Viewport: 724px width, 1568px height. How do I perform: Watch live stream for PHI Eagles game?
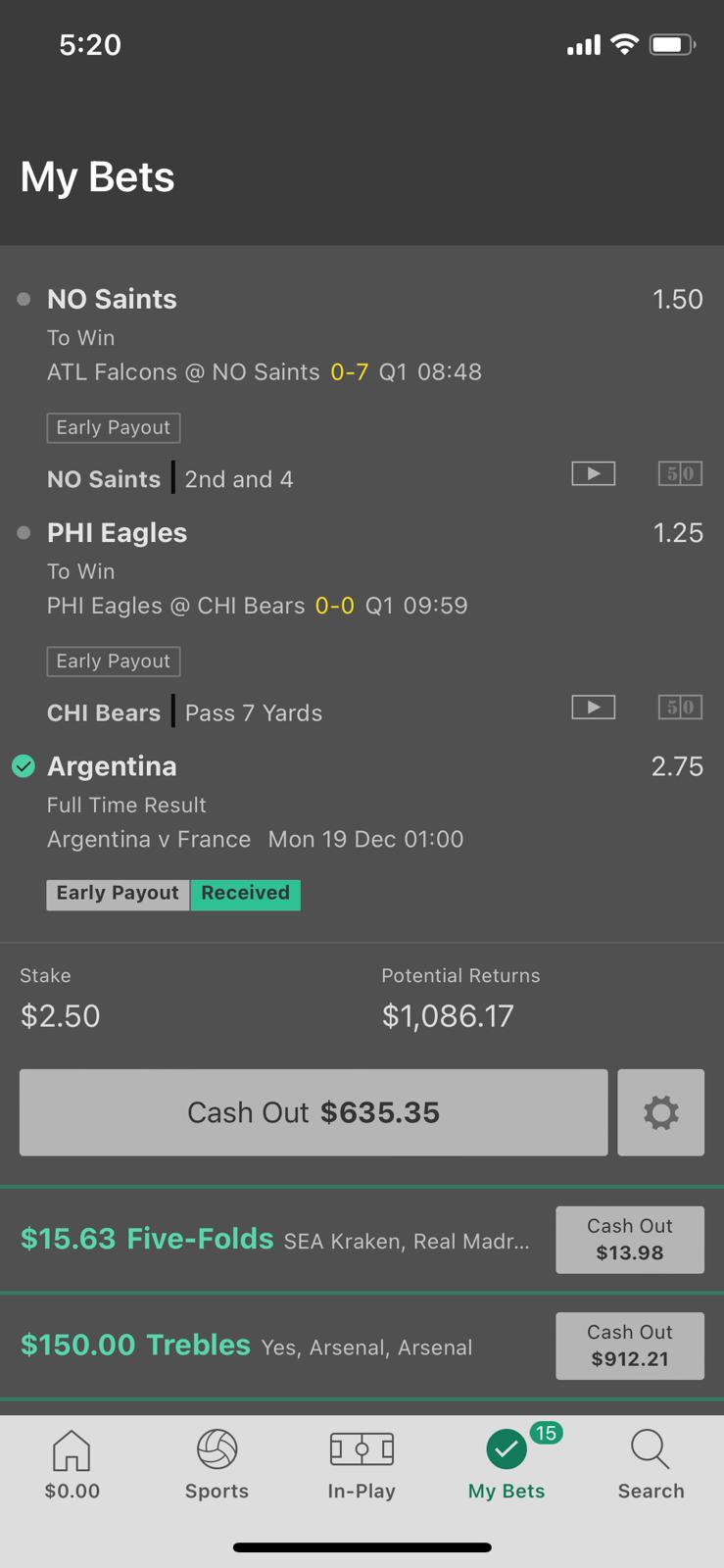pyautogui.click(x=593, y=707)
